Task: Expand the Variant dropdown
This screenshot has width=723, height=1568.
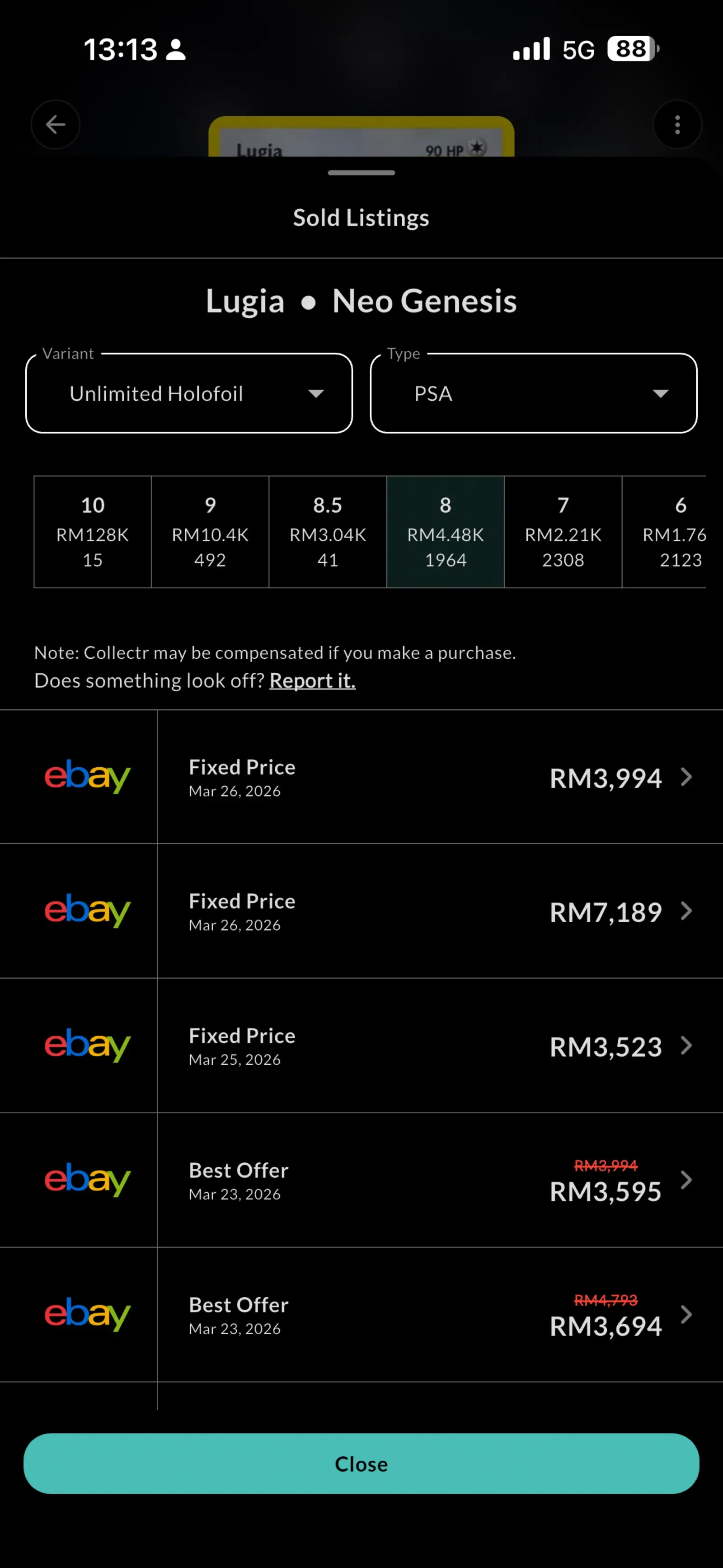Action: pyautogui.click(x=189, y=393)
